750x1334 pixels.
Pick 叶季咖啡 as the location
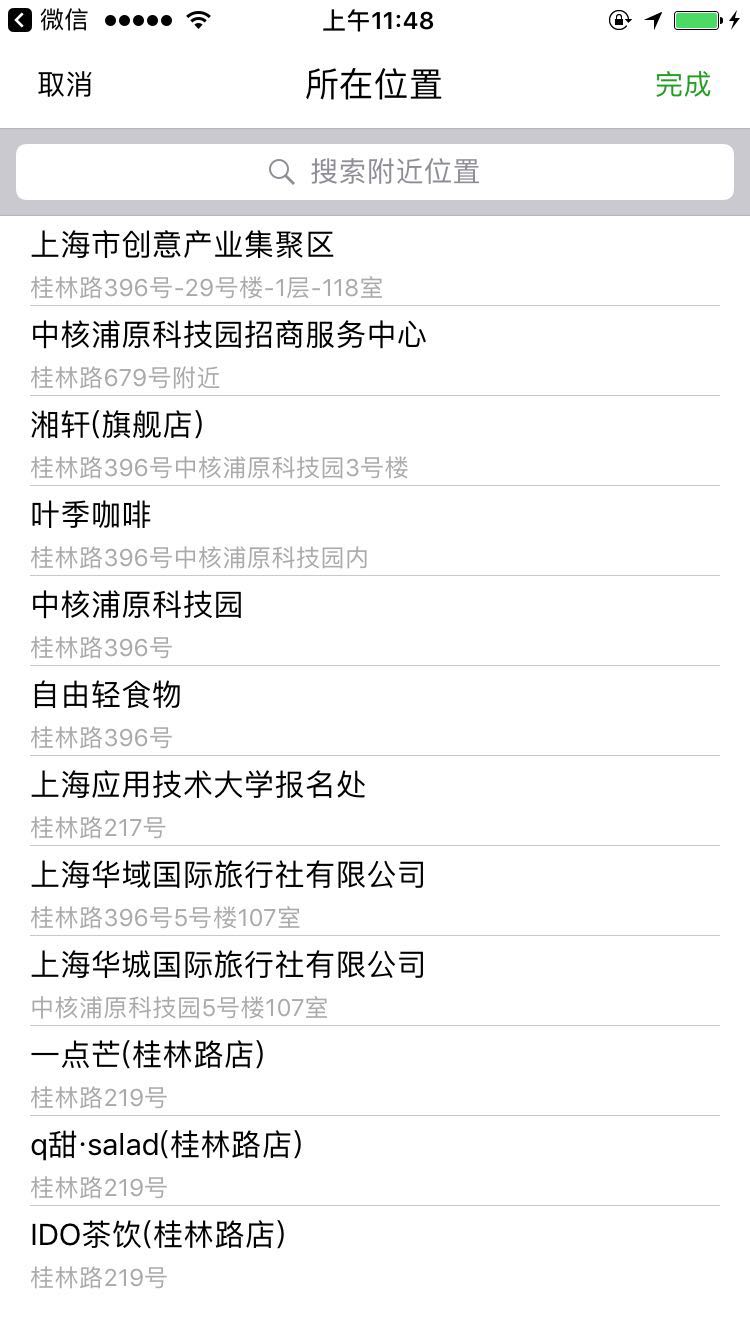(x=375, y=531)
